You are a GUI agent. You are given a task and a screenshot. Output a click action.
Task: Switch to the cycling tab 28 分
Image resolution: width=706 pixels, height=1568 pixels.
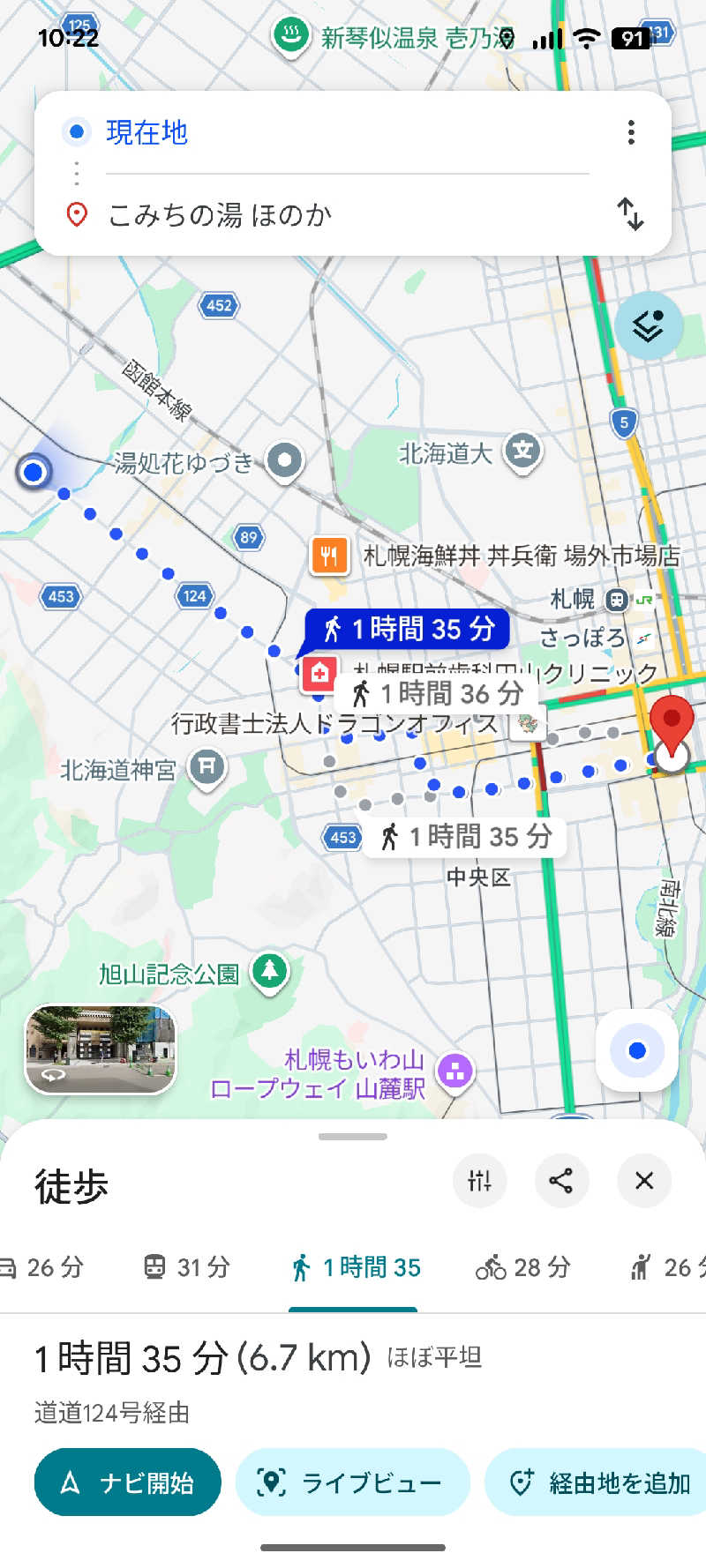[522, 1267]
